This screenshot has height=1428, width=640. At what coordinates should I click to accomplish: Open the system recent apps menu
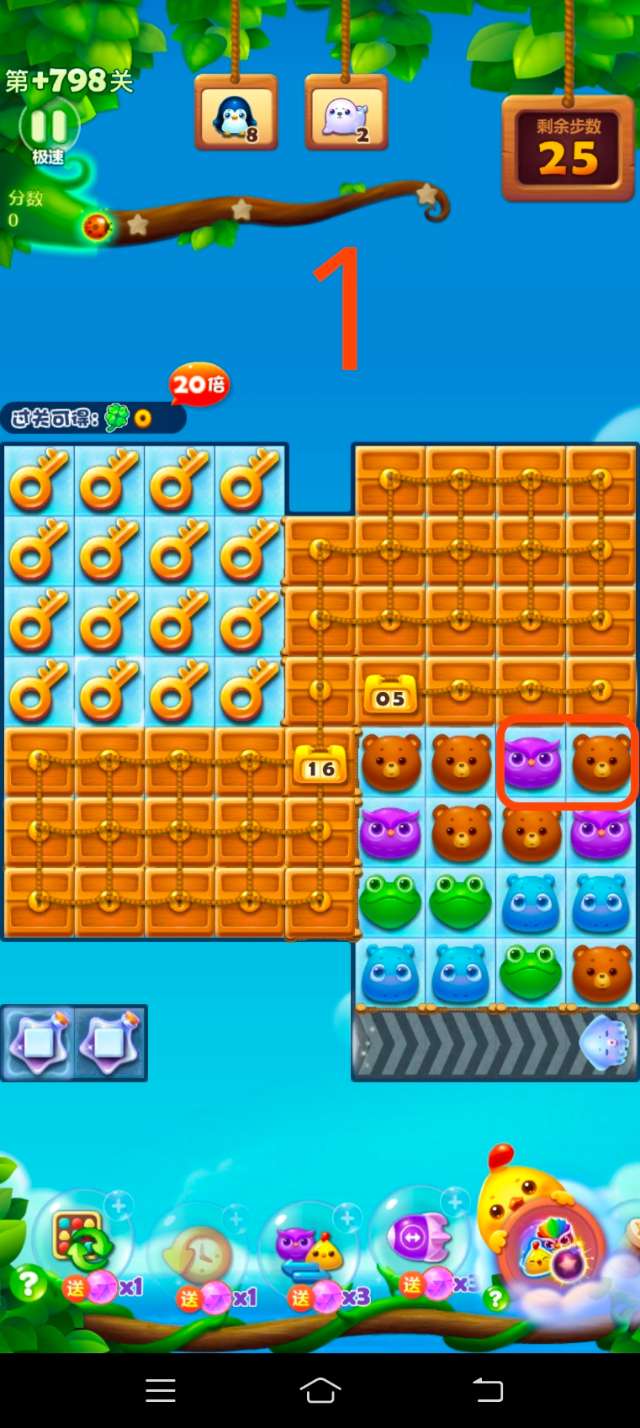click(160, 1390)
